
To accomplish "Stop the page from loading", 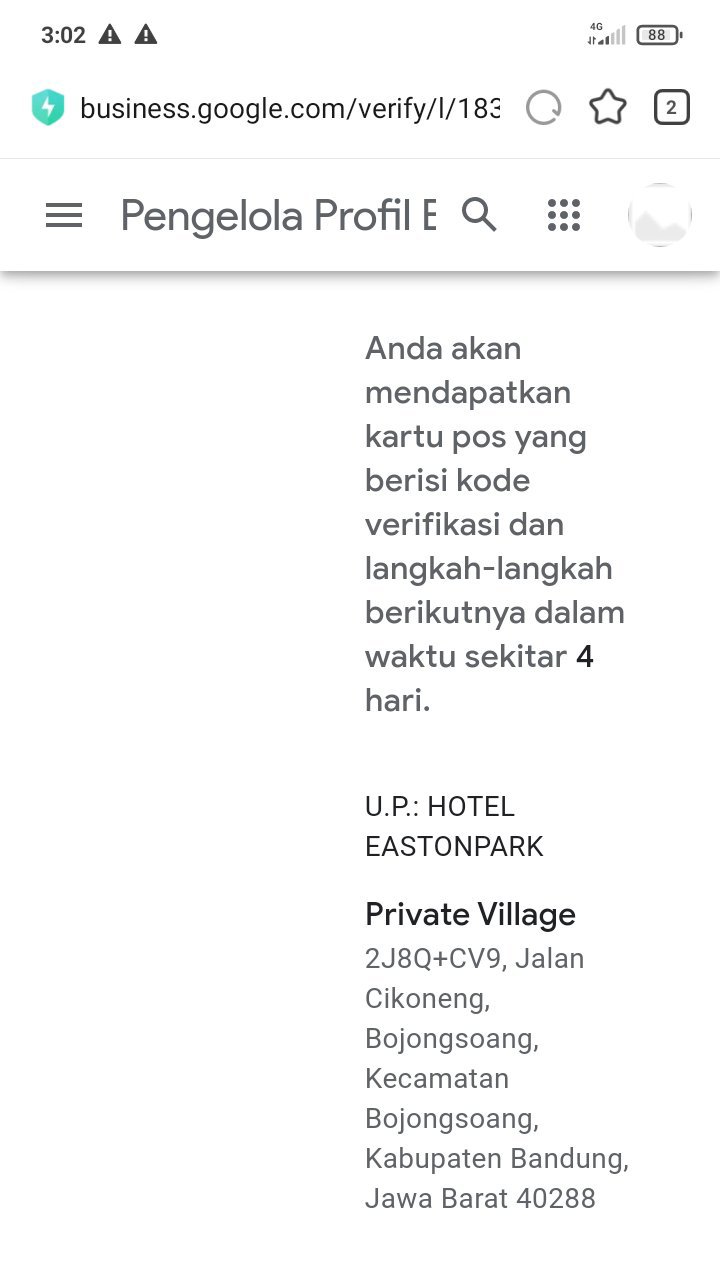I will click(544, 108).
